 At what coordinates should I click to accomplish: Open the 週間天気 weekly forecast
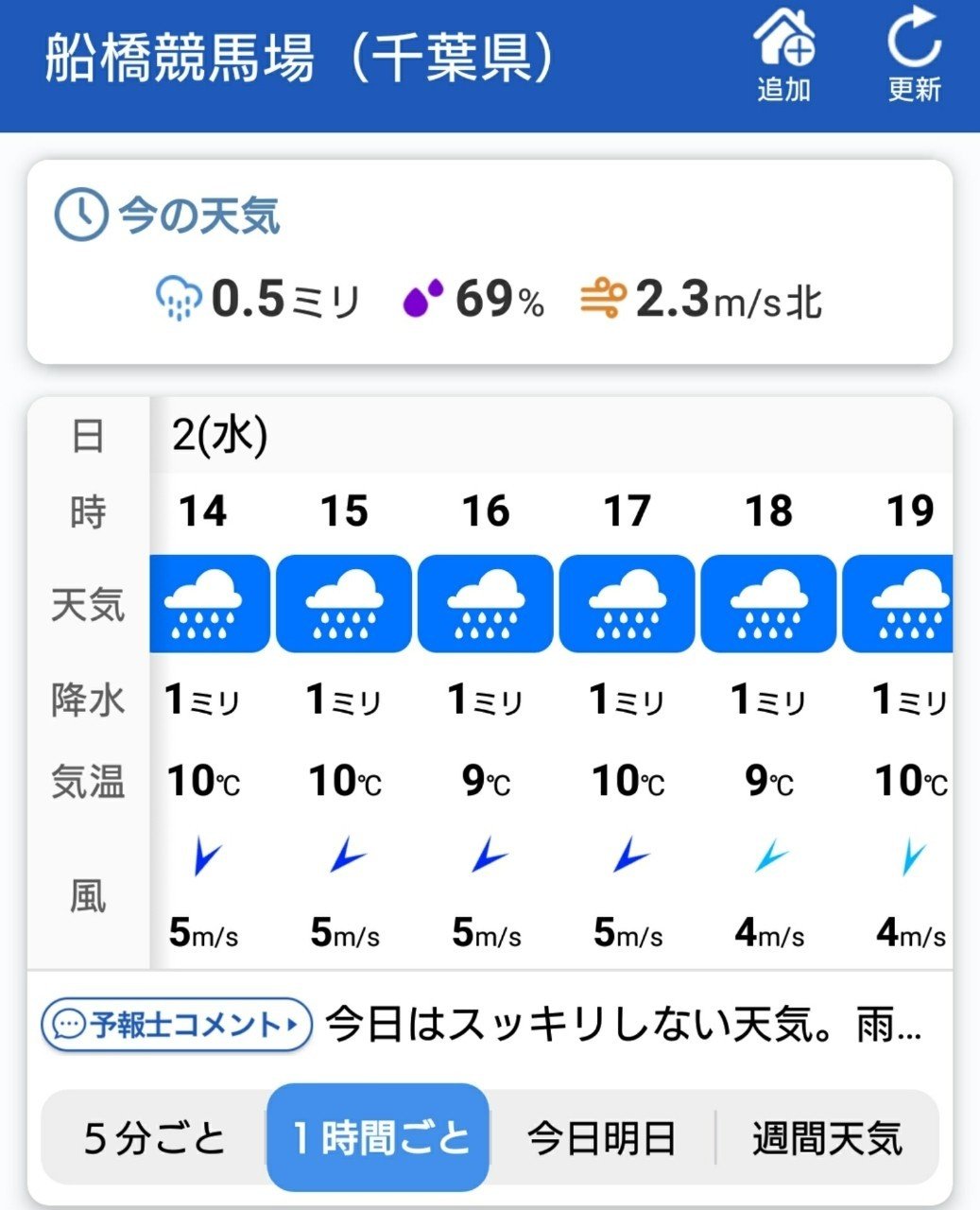click(827, 1137)
